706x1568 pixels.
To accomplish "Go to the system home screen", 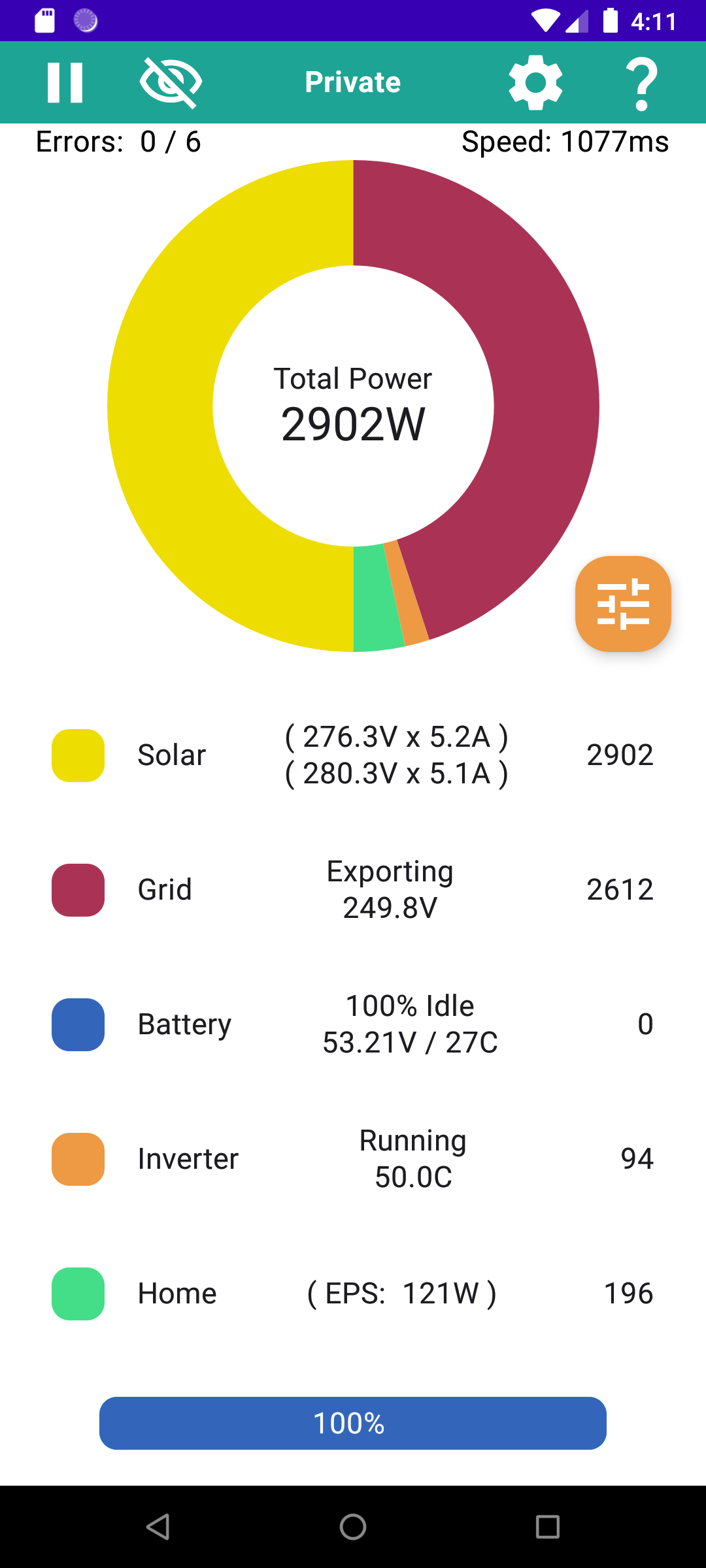I will (x=353, y=1527).
